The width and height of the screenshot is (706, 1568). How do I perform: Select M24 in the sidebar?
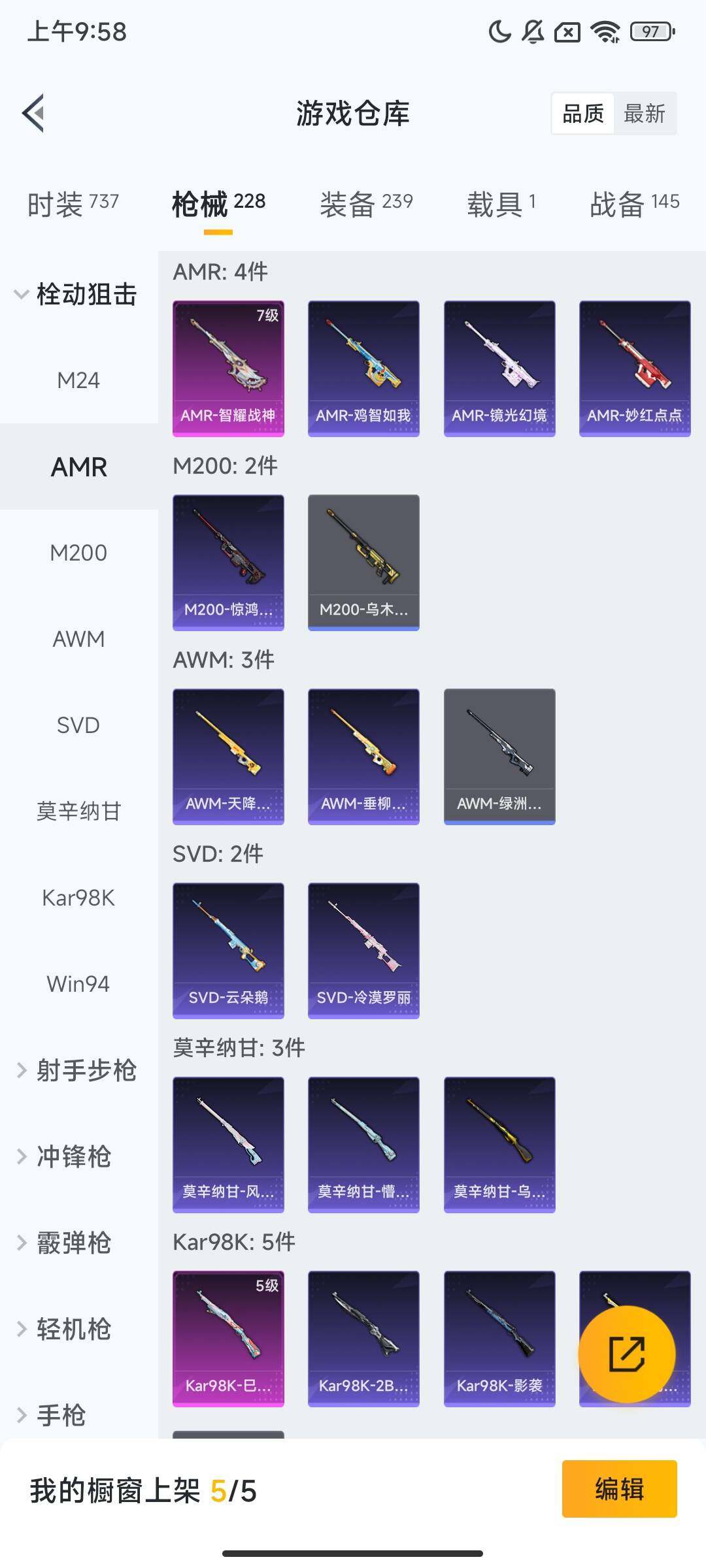(x=78, y=380)
